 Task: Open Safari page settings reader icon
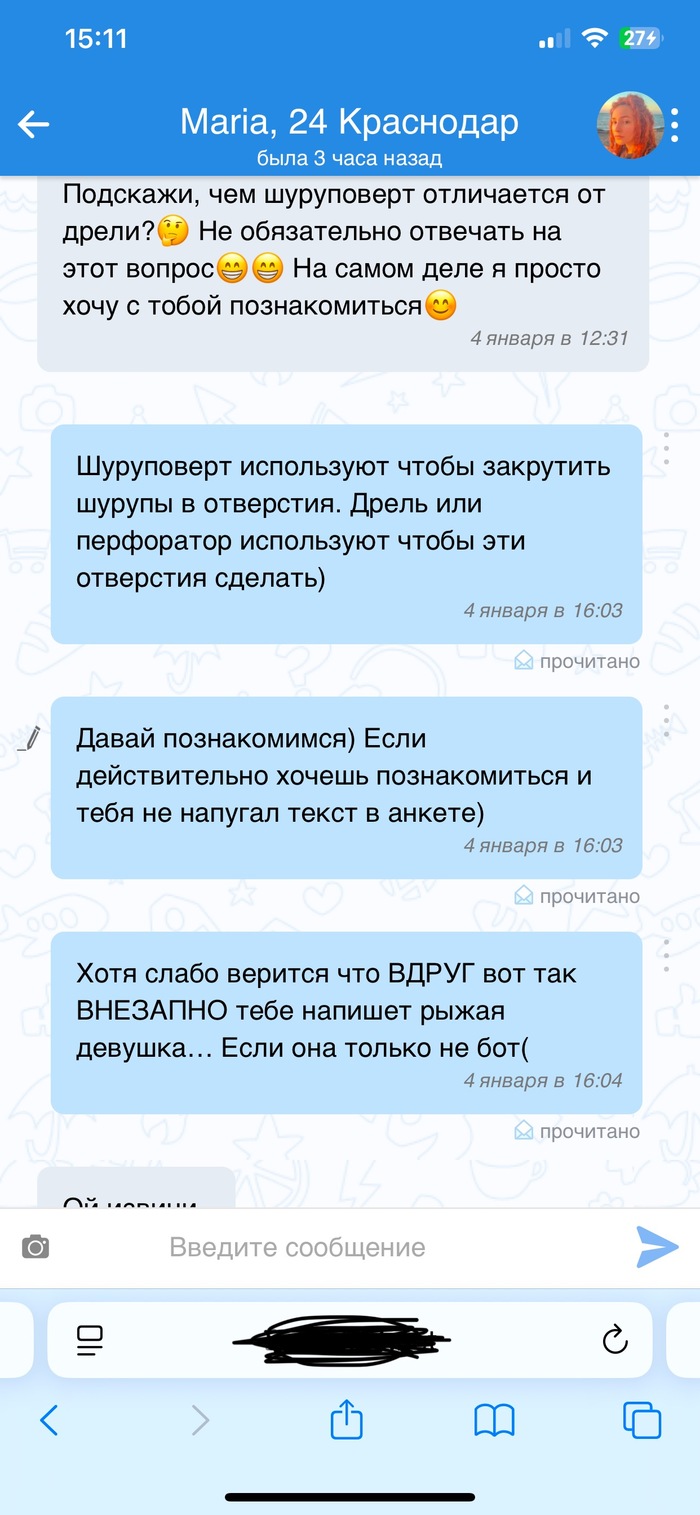[x=91, y=1339]
